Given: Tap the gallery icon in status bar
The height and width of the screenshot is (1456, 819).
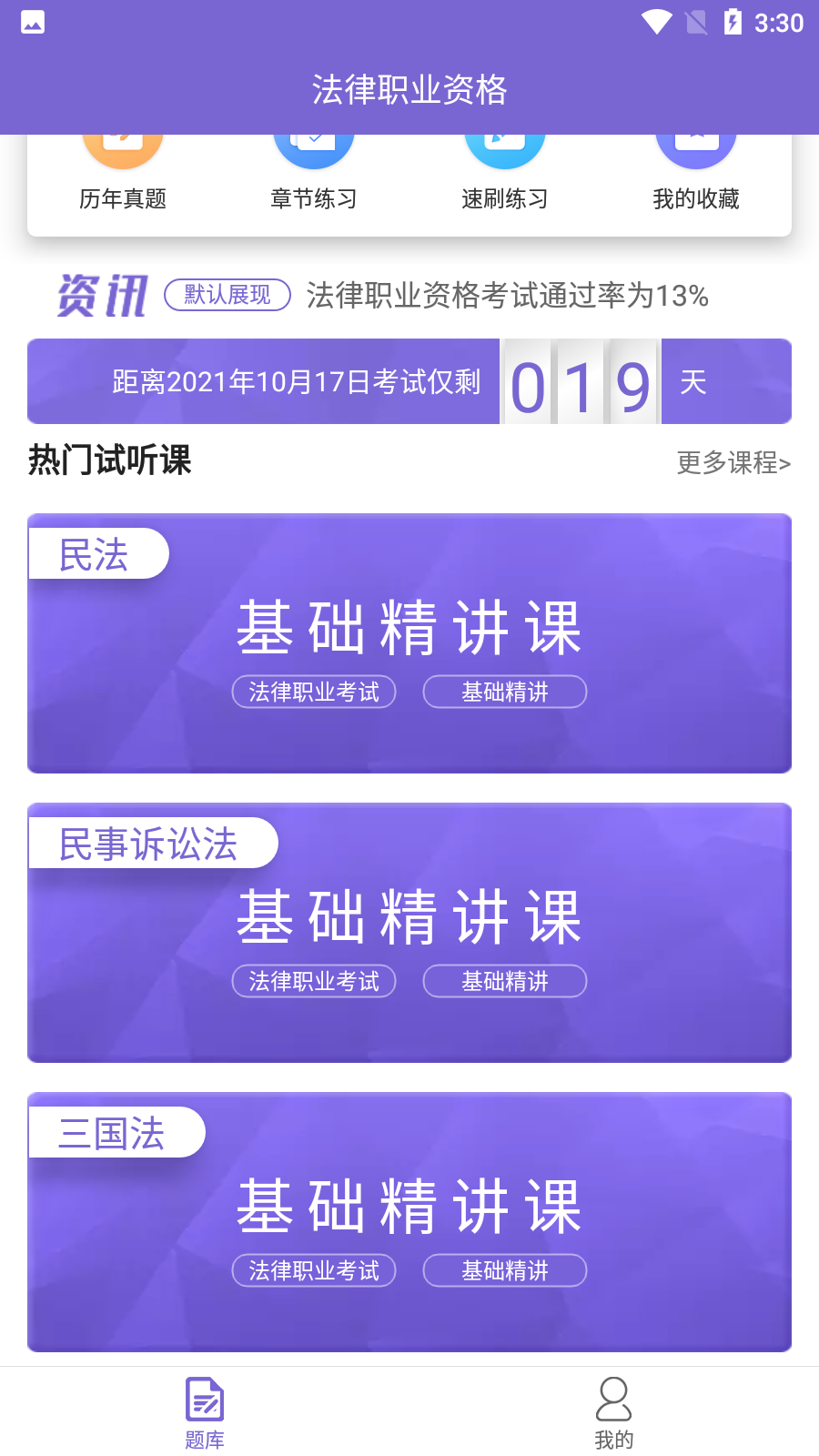Looking at the screenshot, I should click(x=32, y=23).
